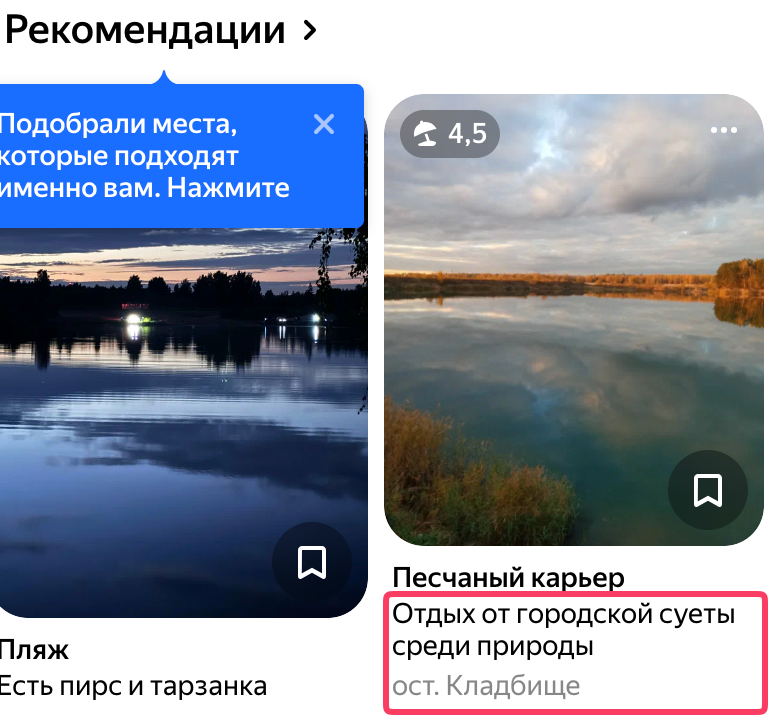776x728 pixels.
Task: Dismiss the blue recommendations tooltip
Action: pyautogui.click(x=324, y=124)
